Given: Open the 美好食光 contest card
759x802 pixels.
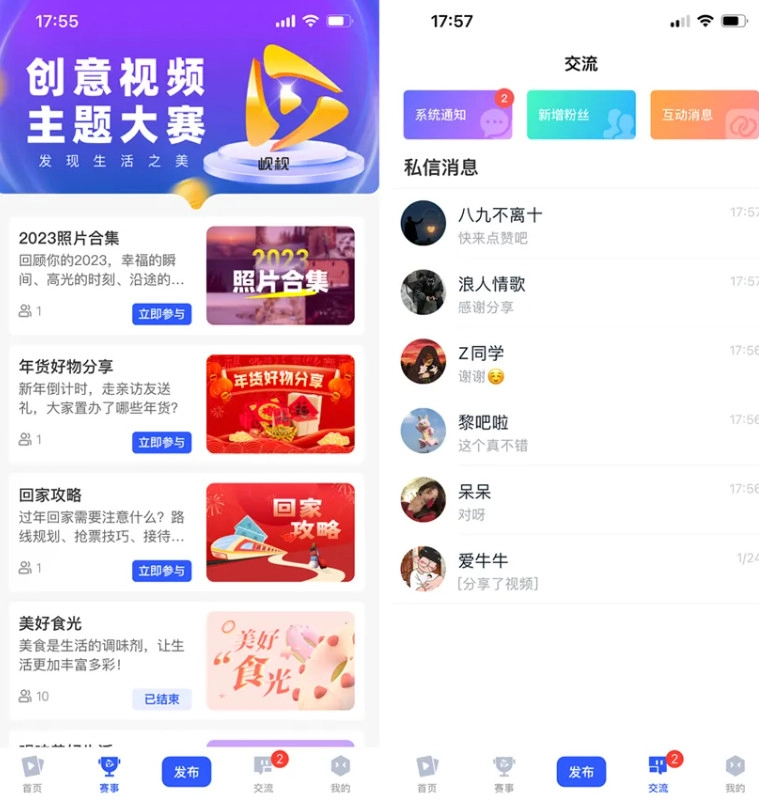Looking at the screenshot, I should [186, 661].
